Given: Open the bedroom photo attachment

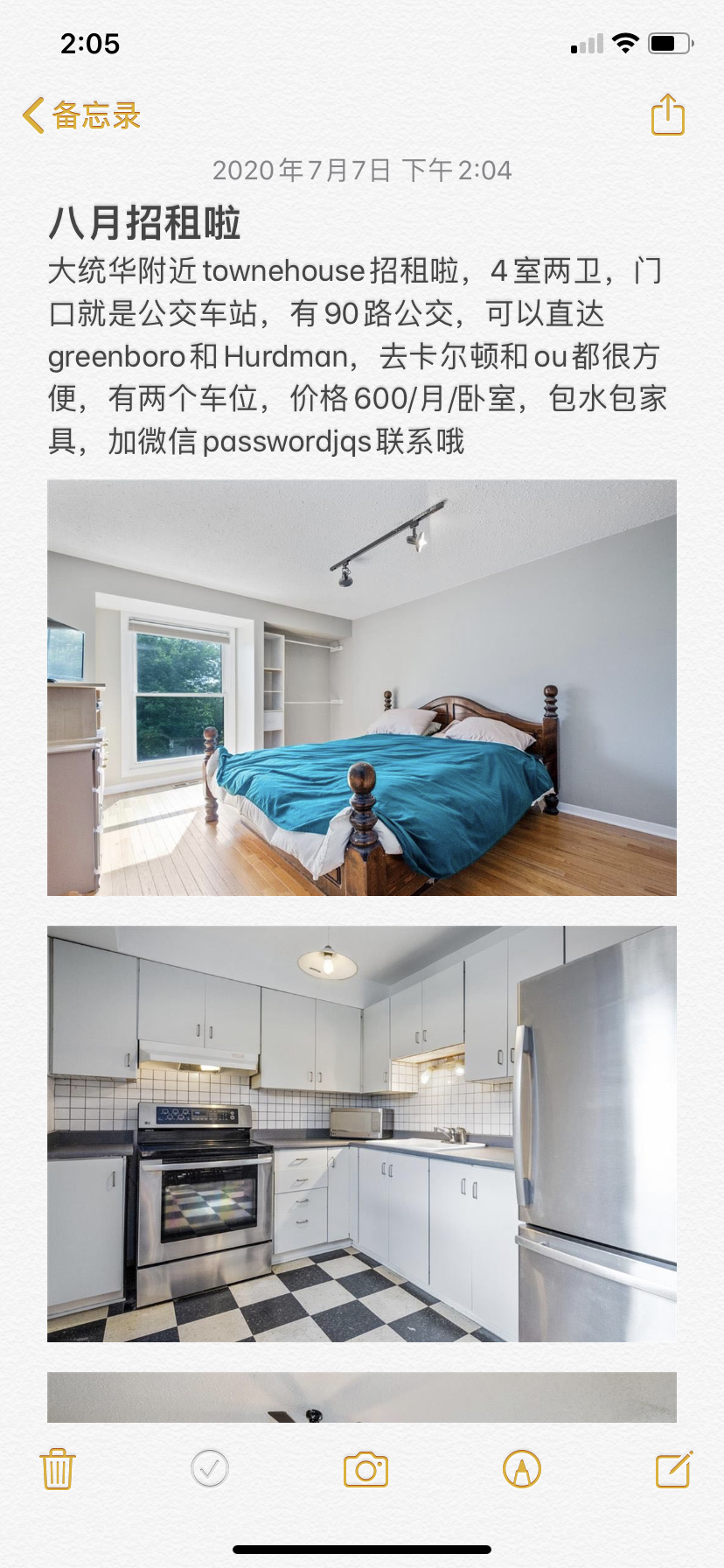Looking at the screenshot, I should tap(362, 688).
